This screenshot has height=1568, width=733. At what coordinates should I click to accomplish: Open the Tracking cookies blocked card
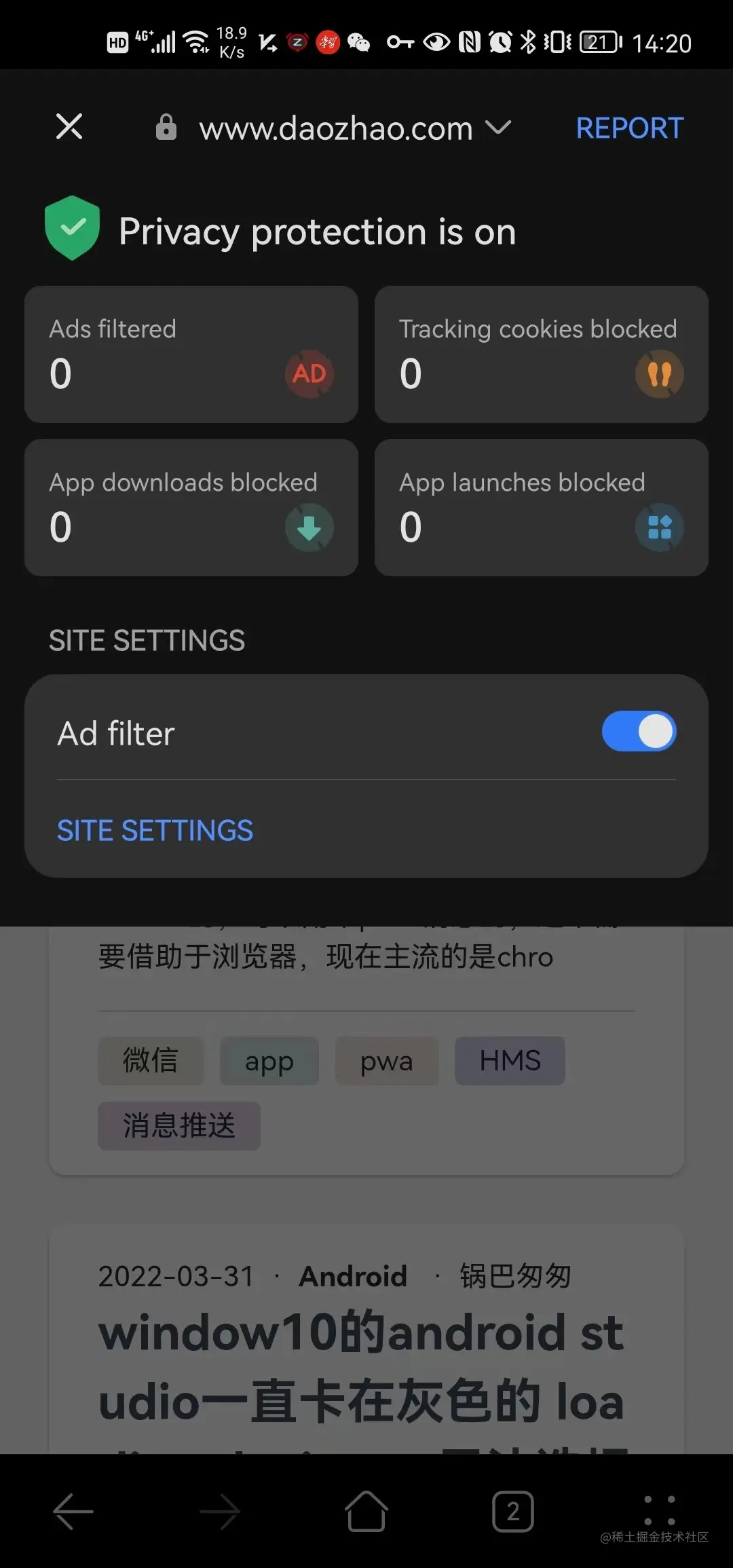[541, 354]
